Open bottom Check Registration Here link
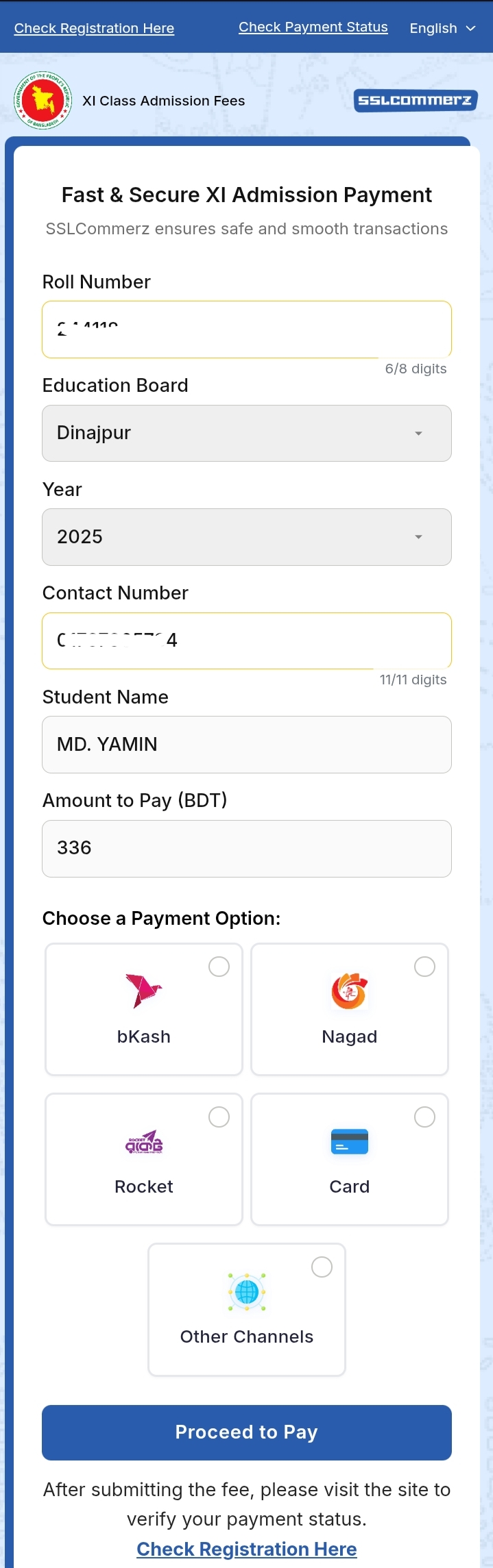Image resolution: width=493 pixels, height=1568 pixels. point(247,1549)
